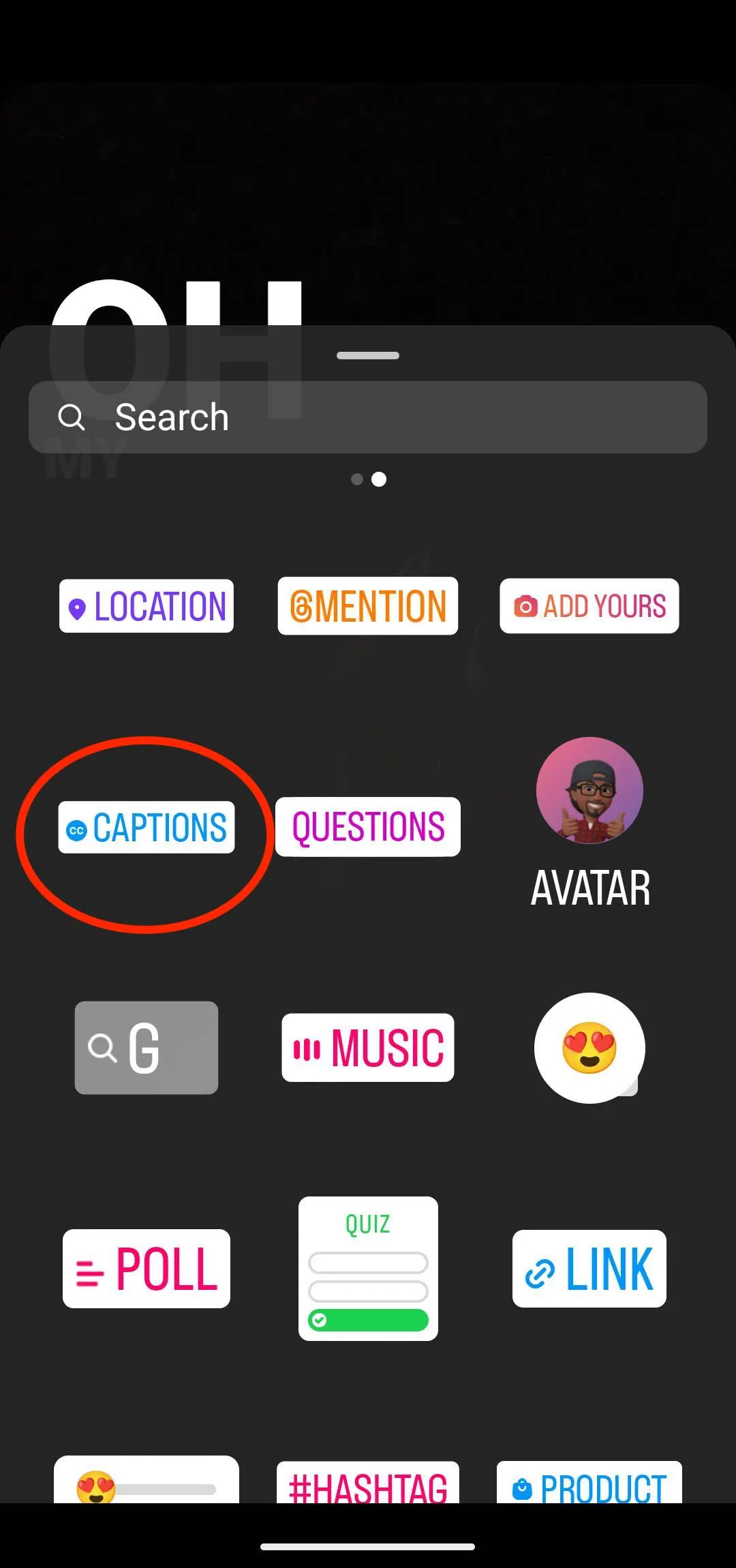Open the Avatar stickers

[x=590, y=822]
